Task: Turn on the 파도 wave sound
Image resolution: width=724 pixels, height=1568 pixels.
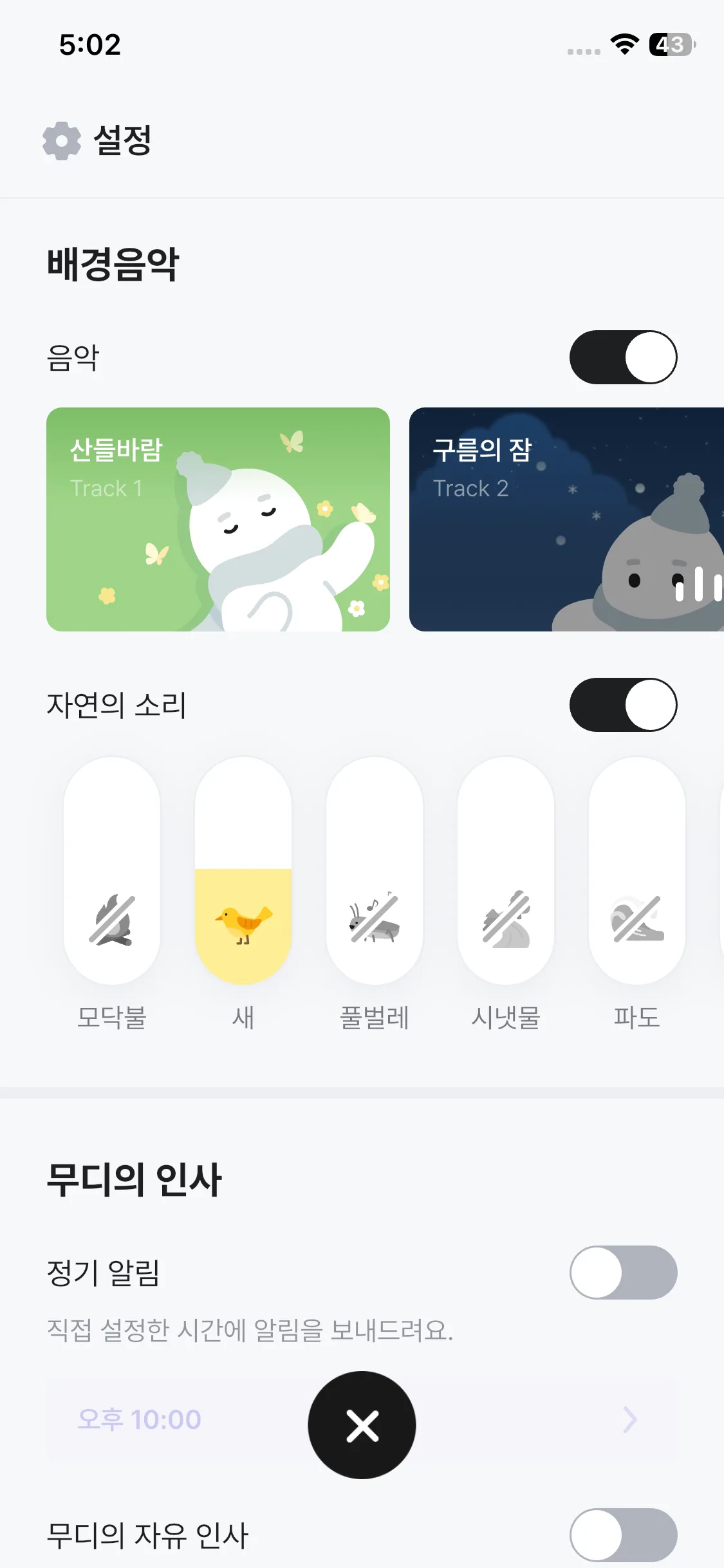Action: [637, 870]
